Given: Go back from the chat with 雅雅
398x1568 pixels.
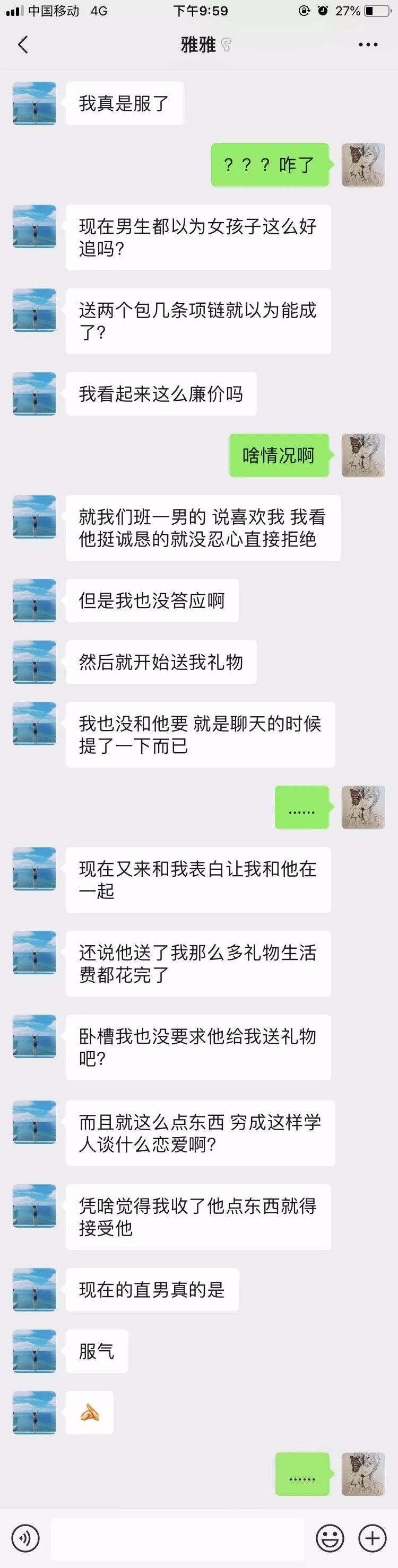Looking at the screenshot, I should point(22,45).
